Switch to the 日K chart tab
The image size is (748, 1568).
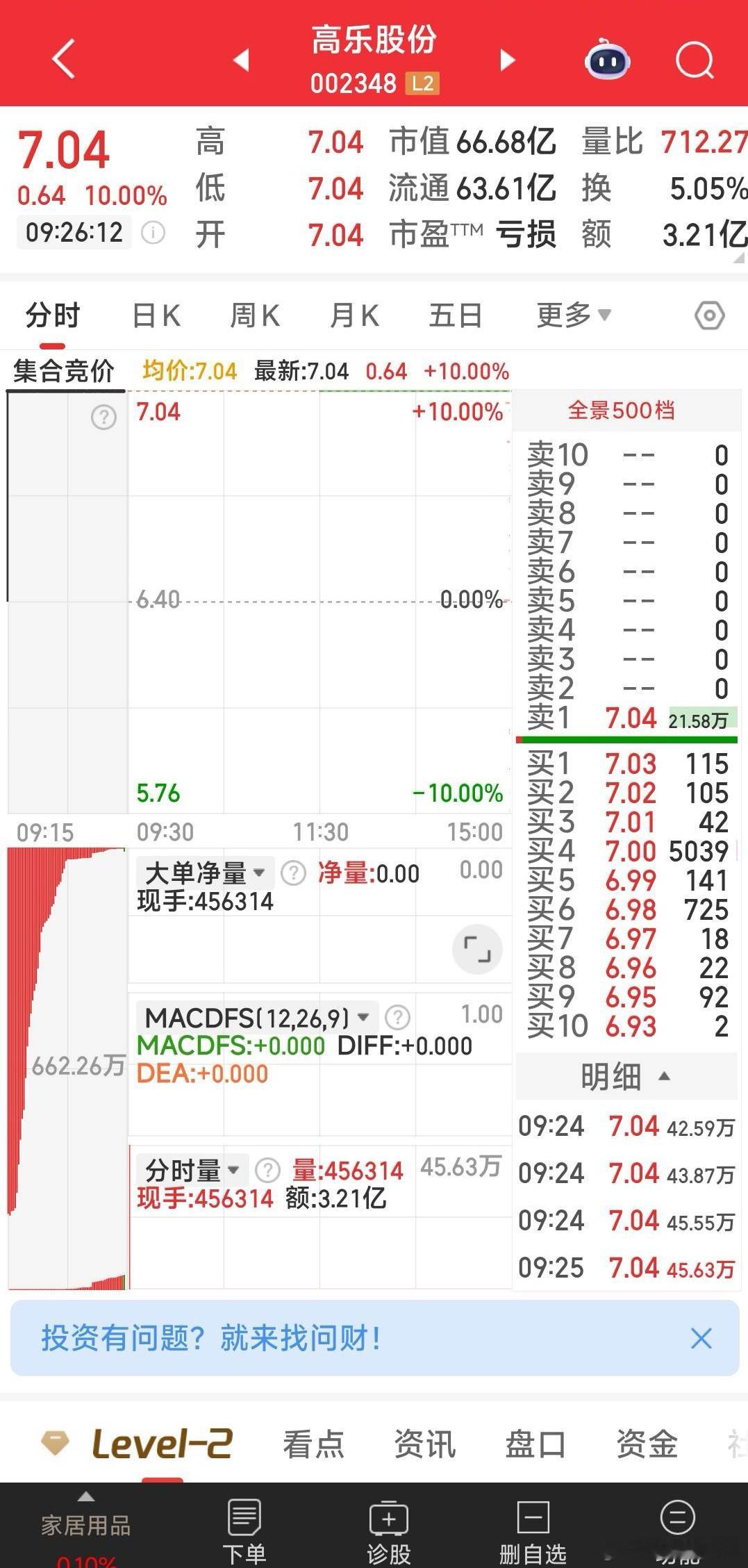click(156, 316)
